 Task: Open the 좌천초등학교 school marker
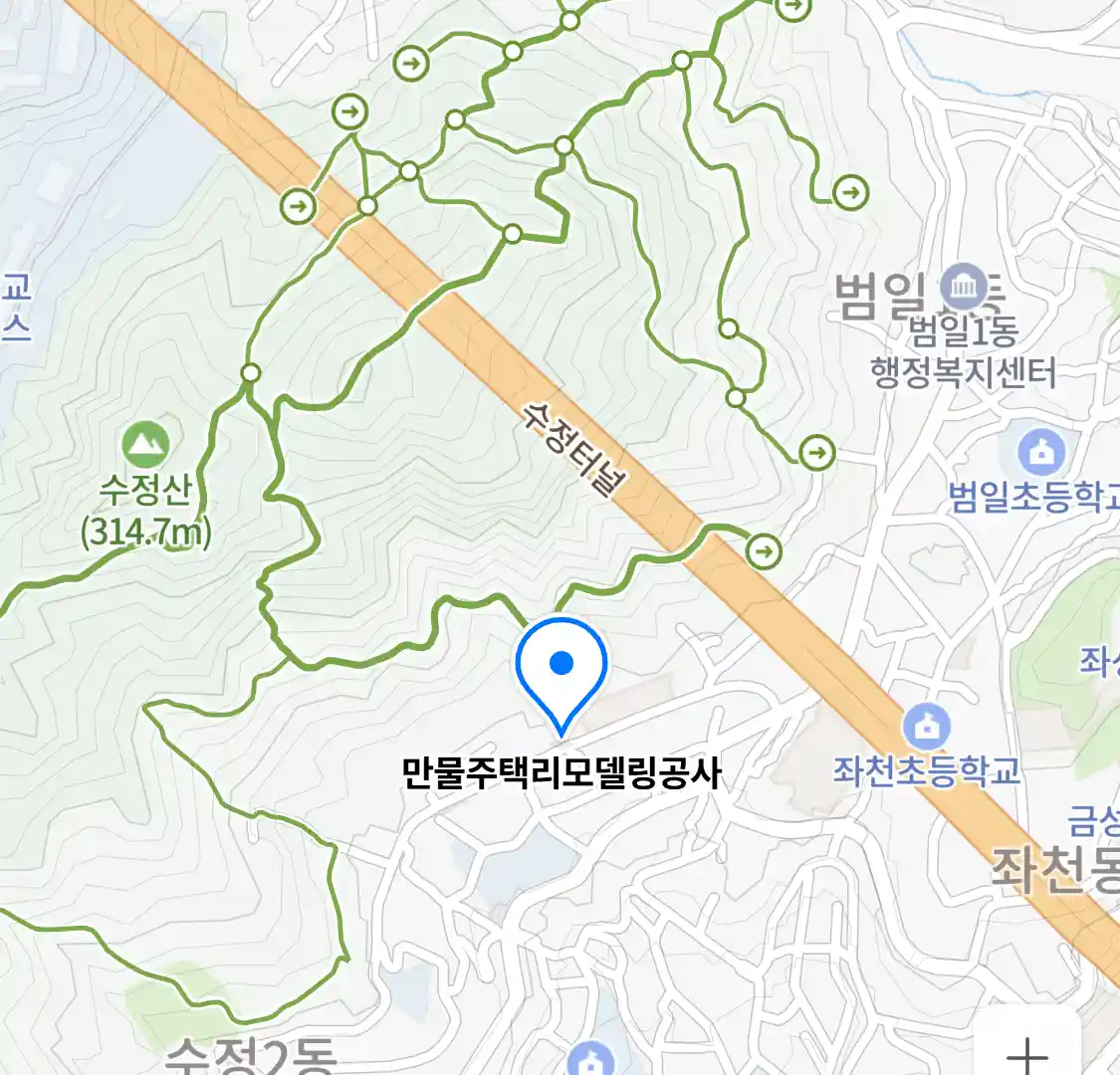927,729
